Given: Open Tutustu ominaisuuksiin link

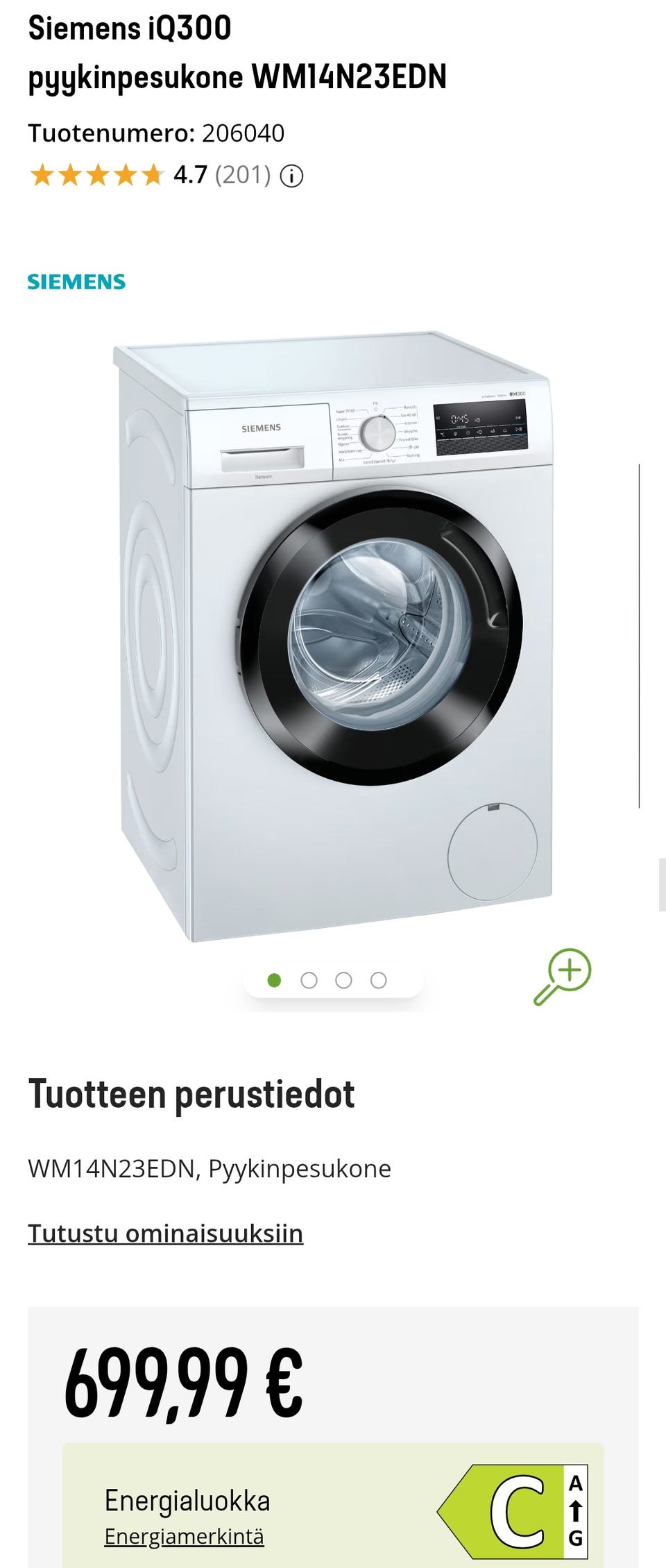Looking at the screenshot, I should point(165,1233).
